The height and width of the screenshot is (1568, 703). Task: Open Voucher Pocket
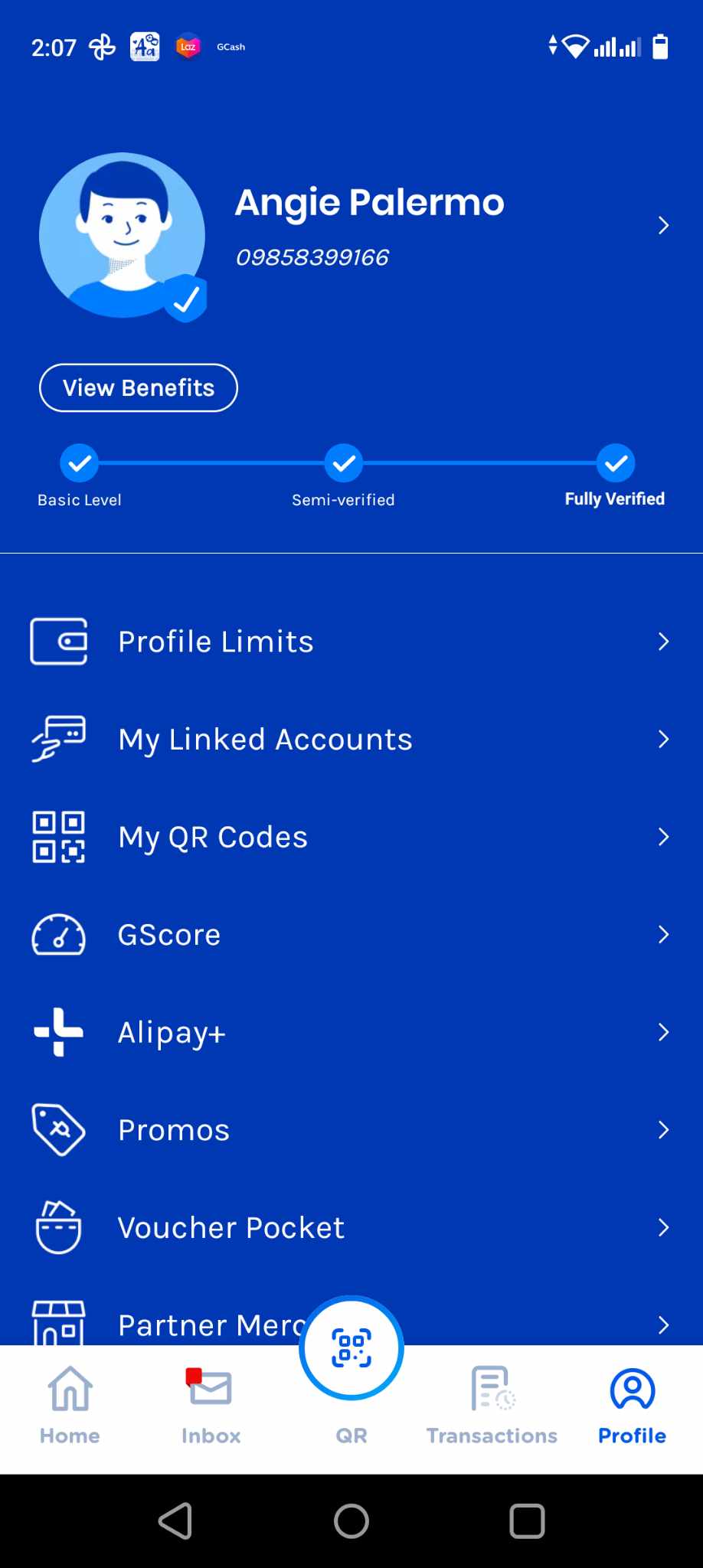tap(231, 1228)
